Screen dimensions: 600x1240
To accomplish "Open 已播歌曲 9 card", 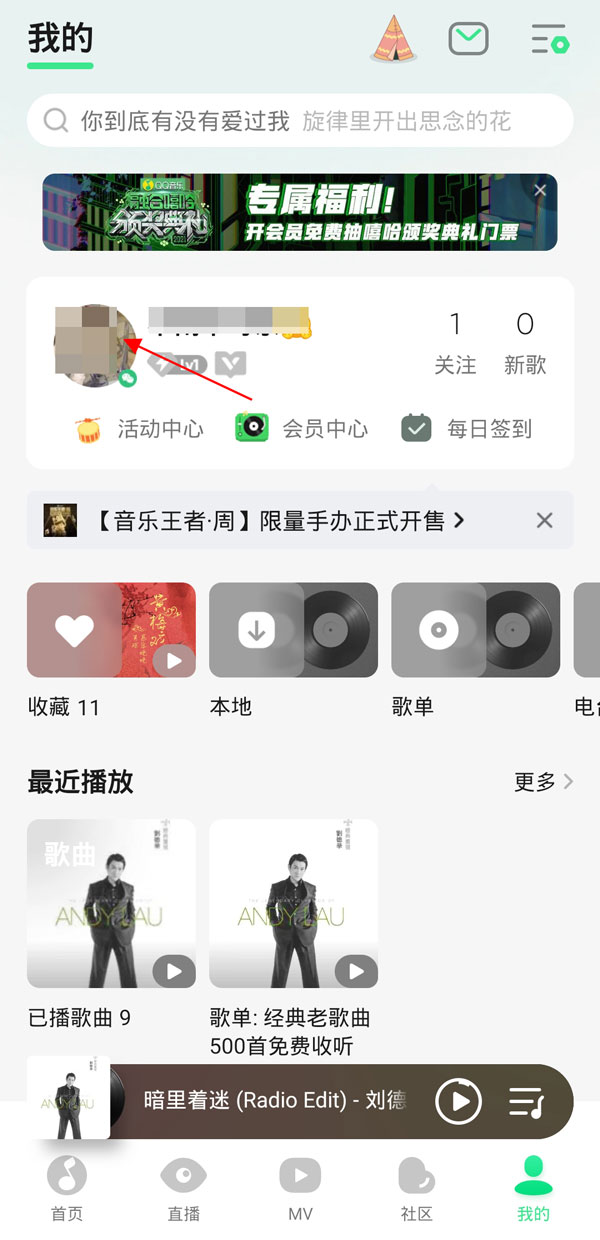I will [x=111, y=904].
